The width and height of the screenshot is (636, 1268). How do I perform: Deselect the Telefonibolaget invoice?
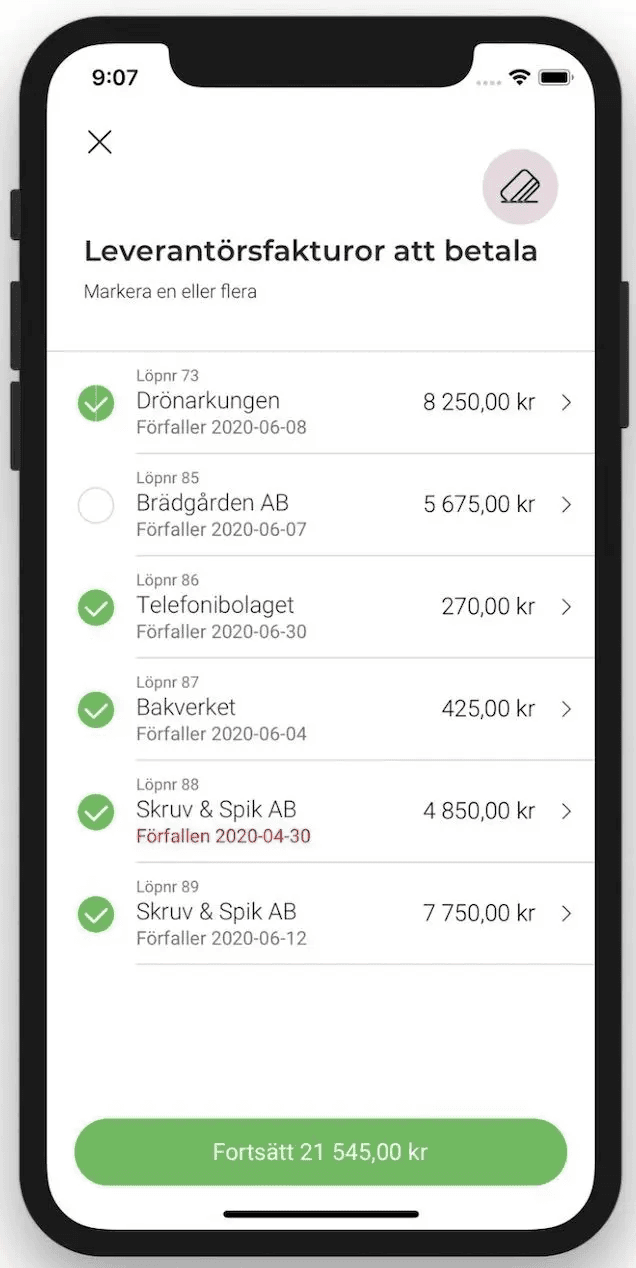[x=96, y=607]
